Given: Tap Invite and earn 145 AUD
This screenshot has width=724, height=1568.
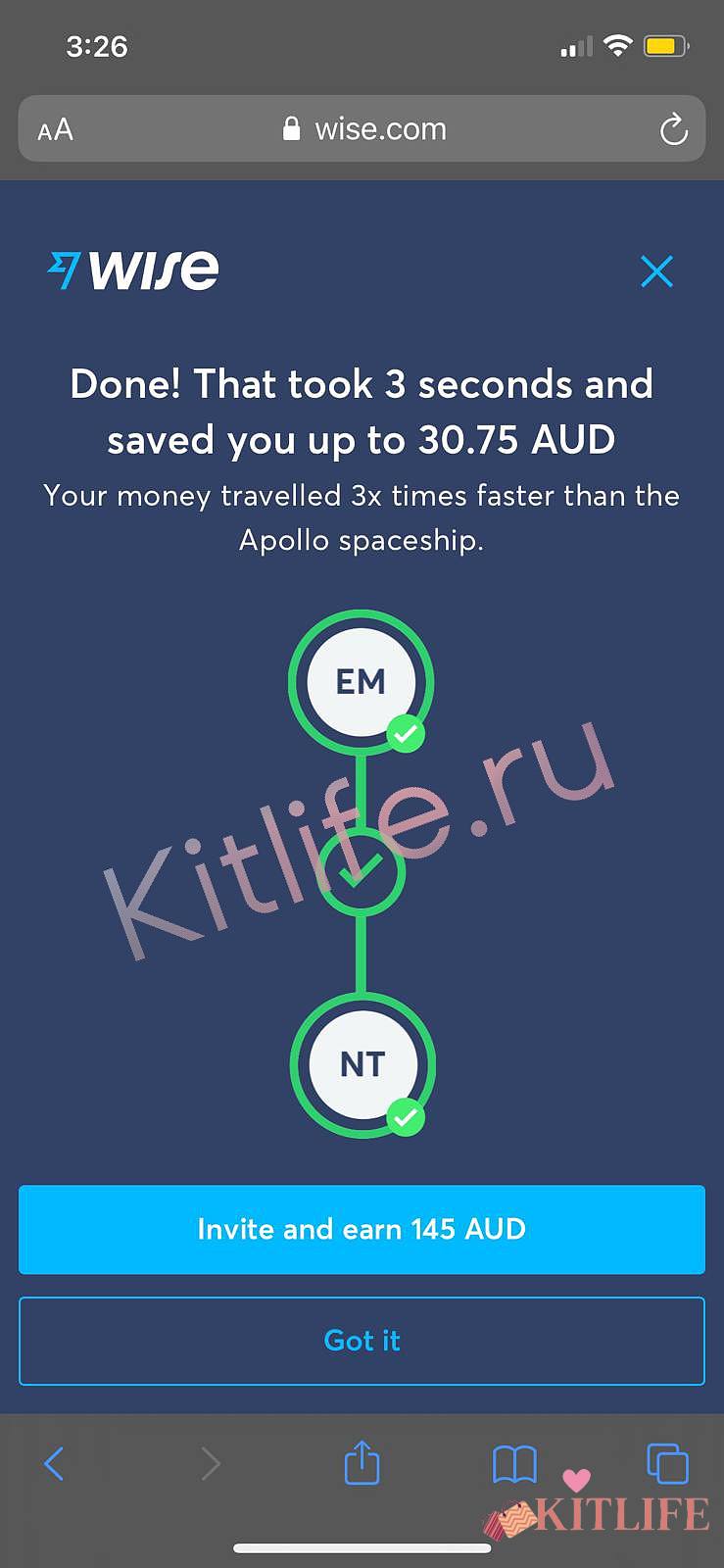Looking at the screenshot, I should 362,1230.
